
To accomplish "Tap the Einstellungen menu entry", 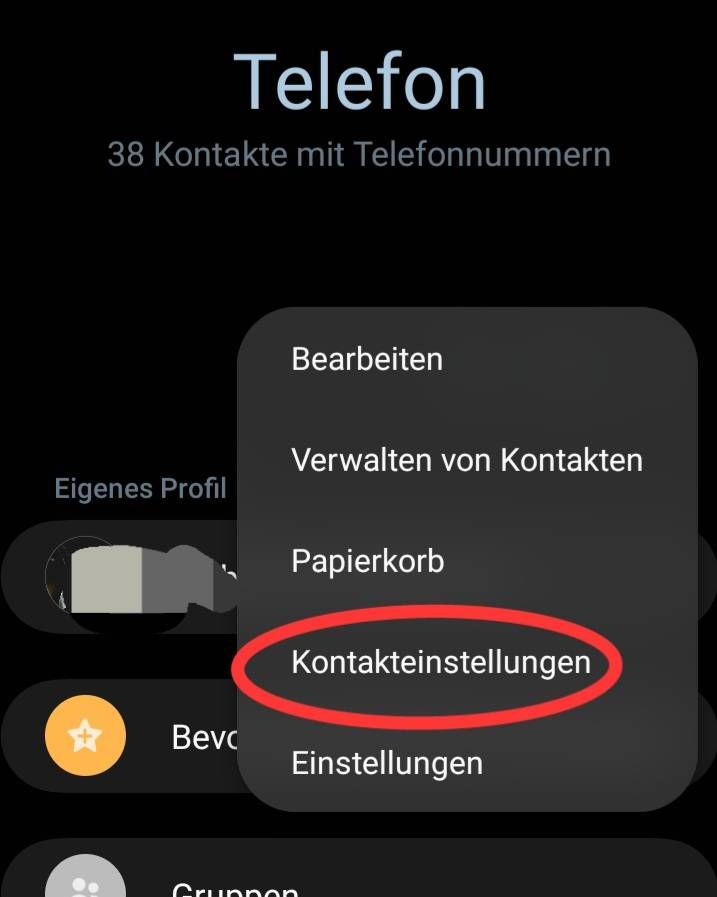I will coord(386,763).
